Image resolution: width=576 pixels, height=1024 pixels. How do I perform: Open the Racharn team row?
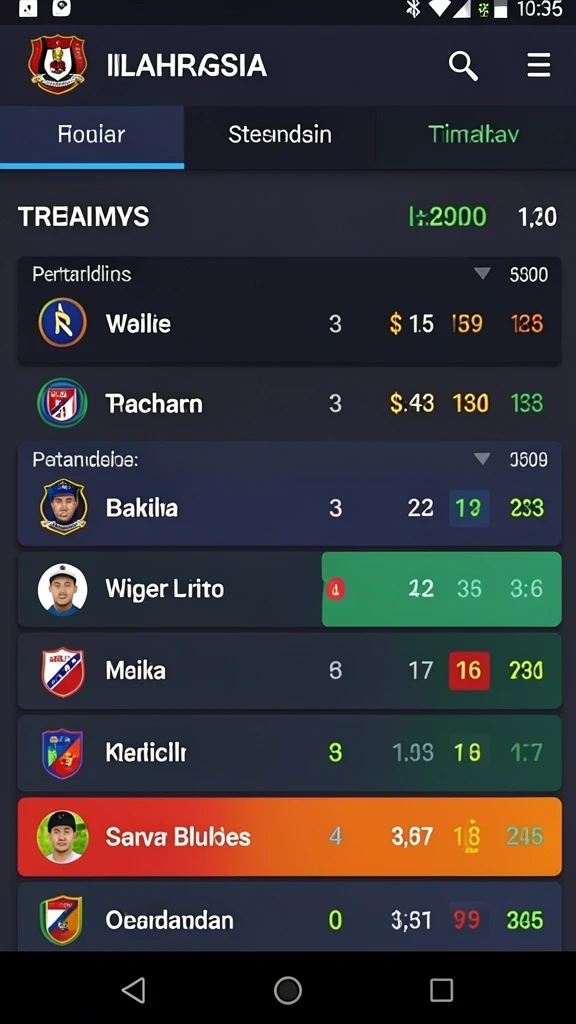pyautogui.click(x=289, y=403)
